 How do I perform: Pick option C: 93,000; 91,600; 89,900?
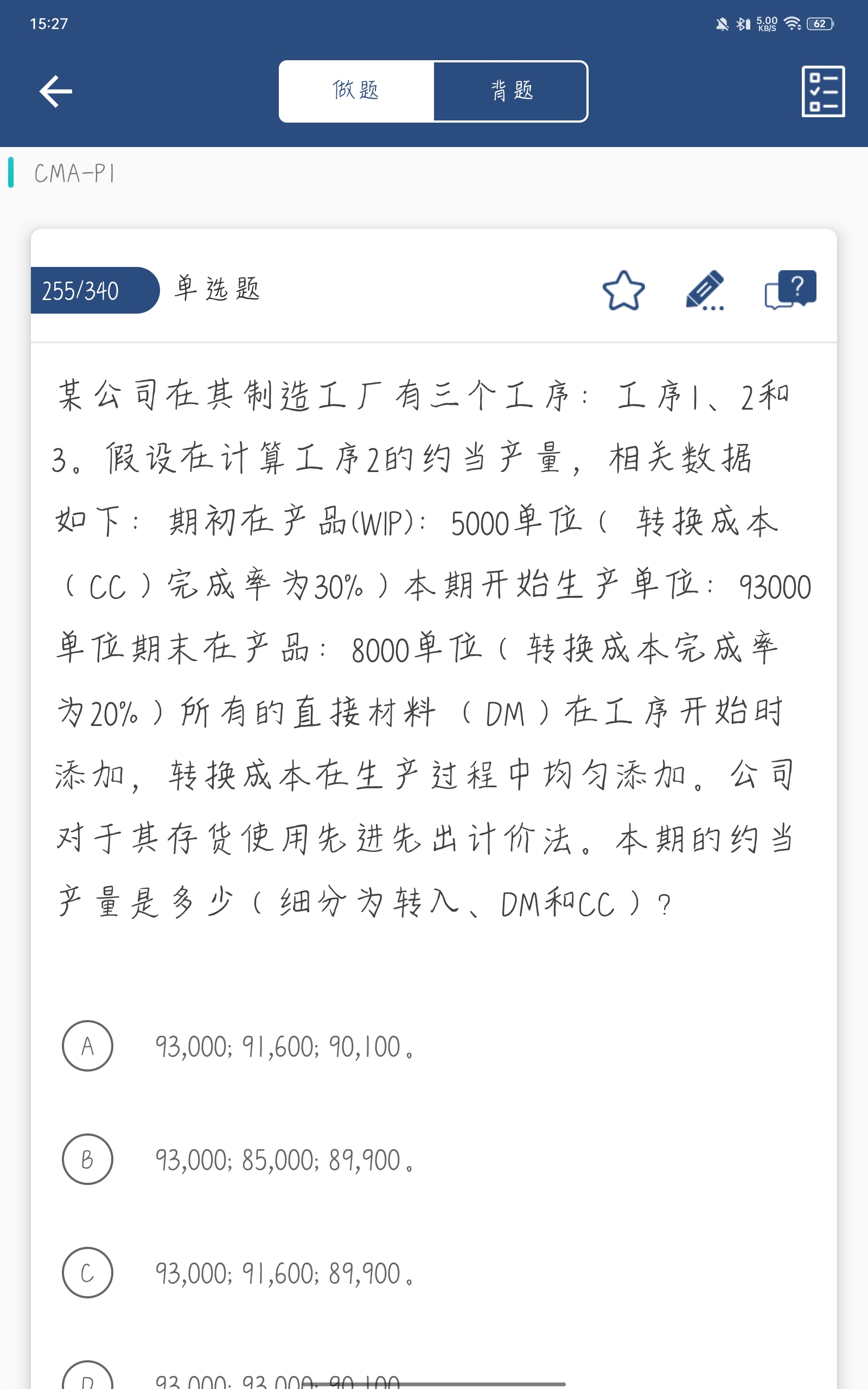(87, 1272)
